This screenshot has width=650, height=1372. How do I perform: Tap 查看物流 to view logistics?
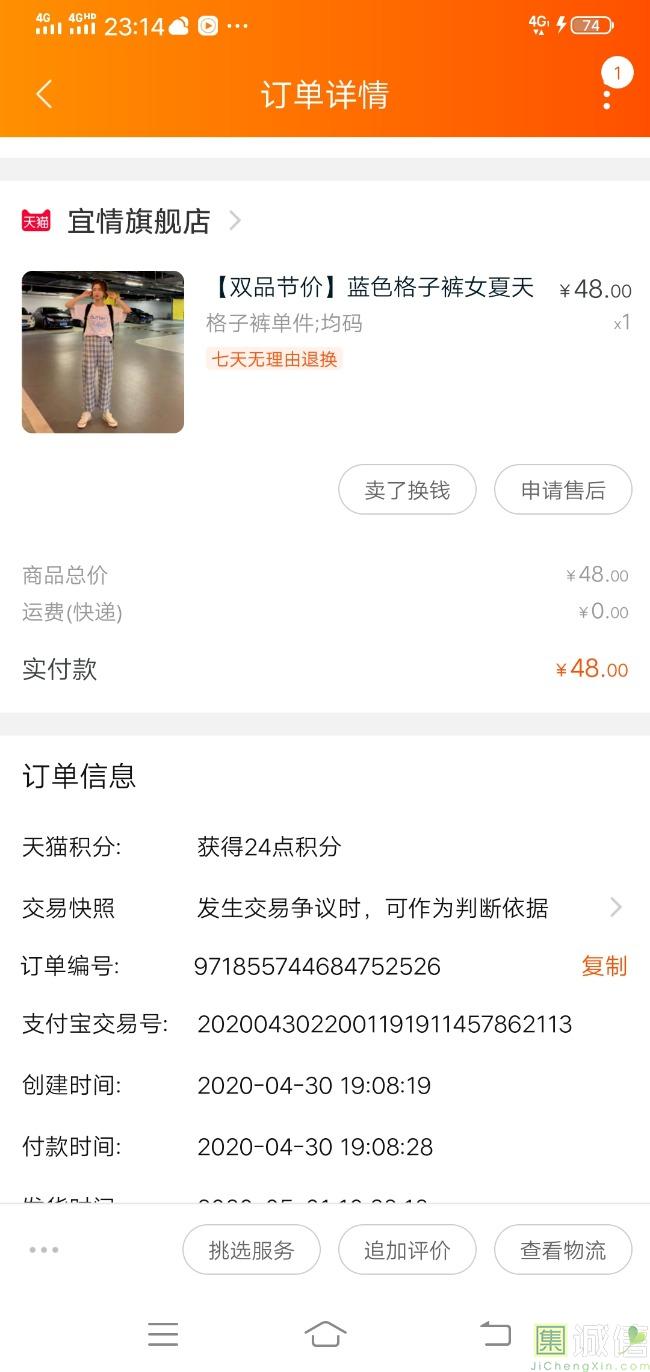coord(563,1250)
